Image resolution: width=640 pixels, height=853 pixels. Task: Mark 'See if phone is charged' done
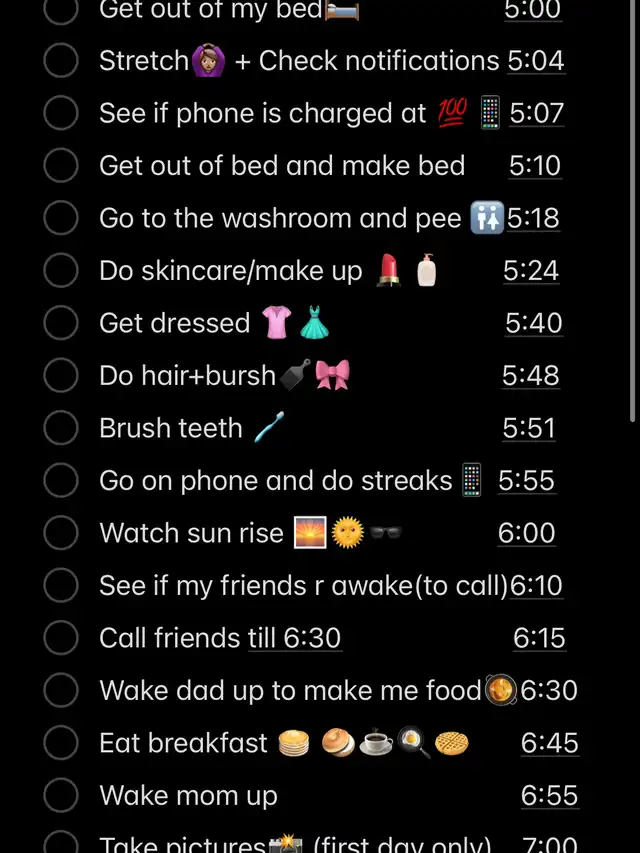coord(61,113)
